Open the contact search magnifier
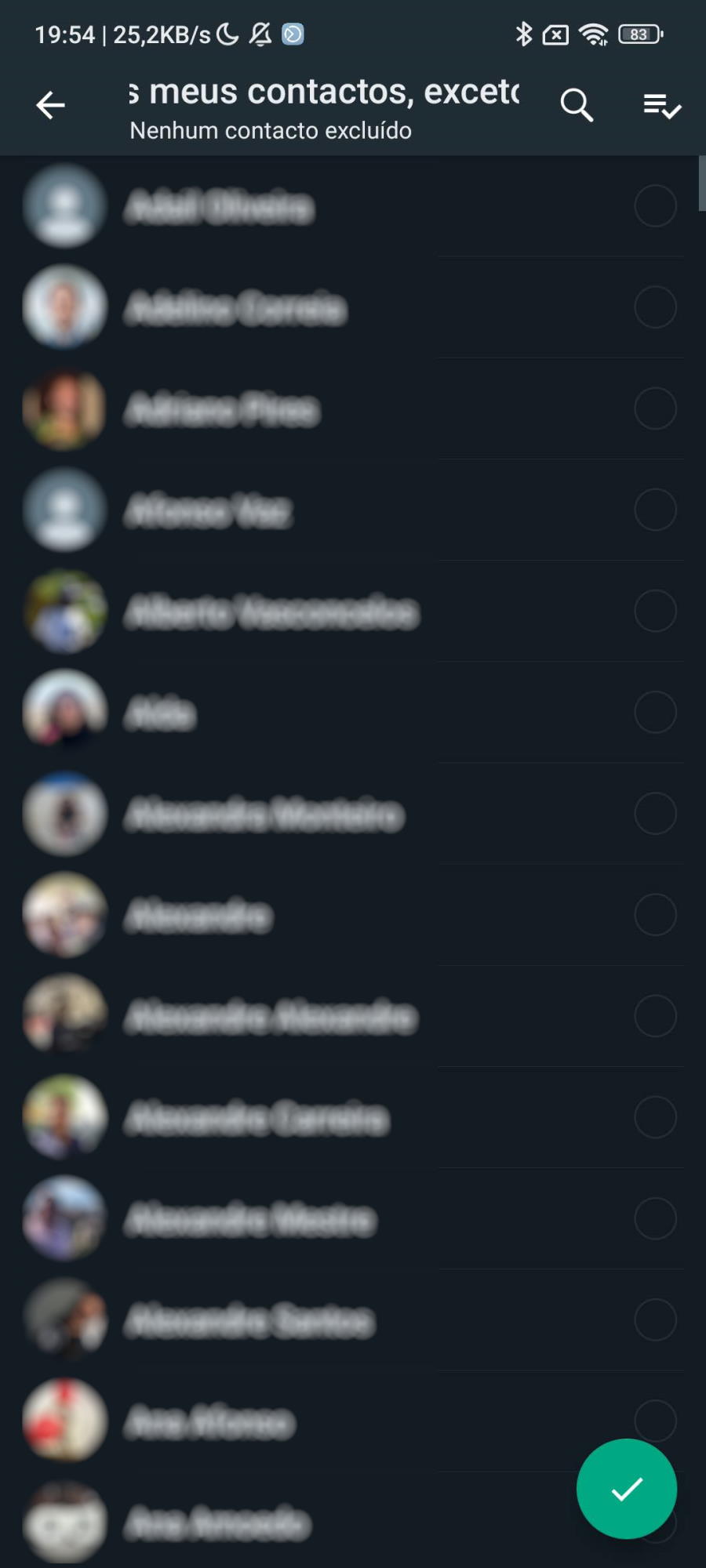Image resolution: width=706 pixels, height=1568 pixels. [577, 105]
